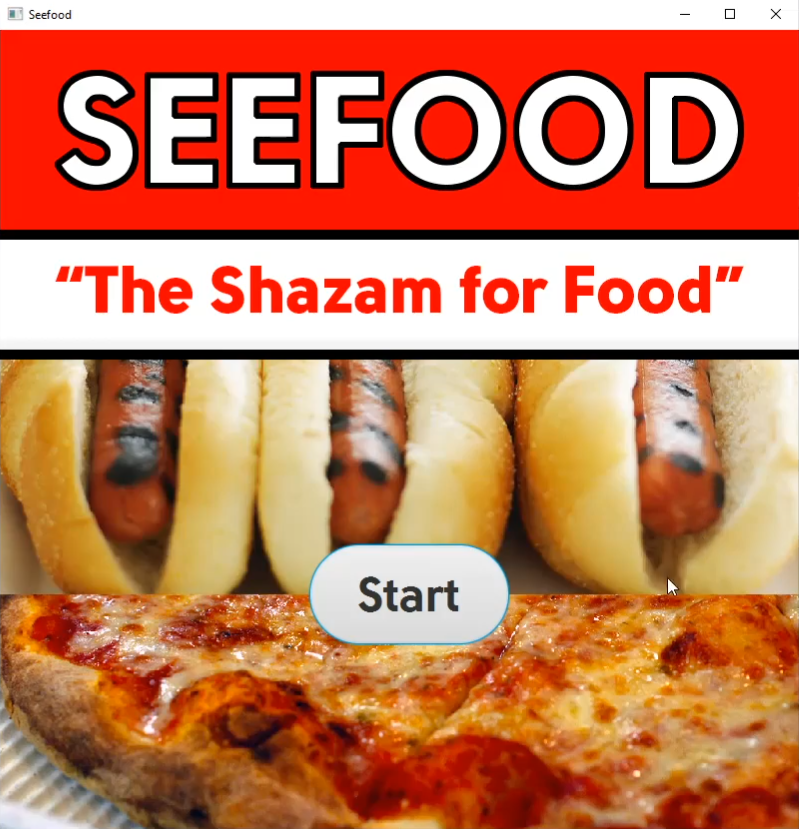Screen dimensions: 799x829
Task: Close the Seefood window
Action: 775,14
